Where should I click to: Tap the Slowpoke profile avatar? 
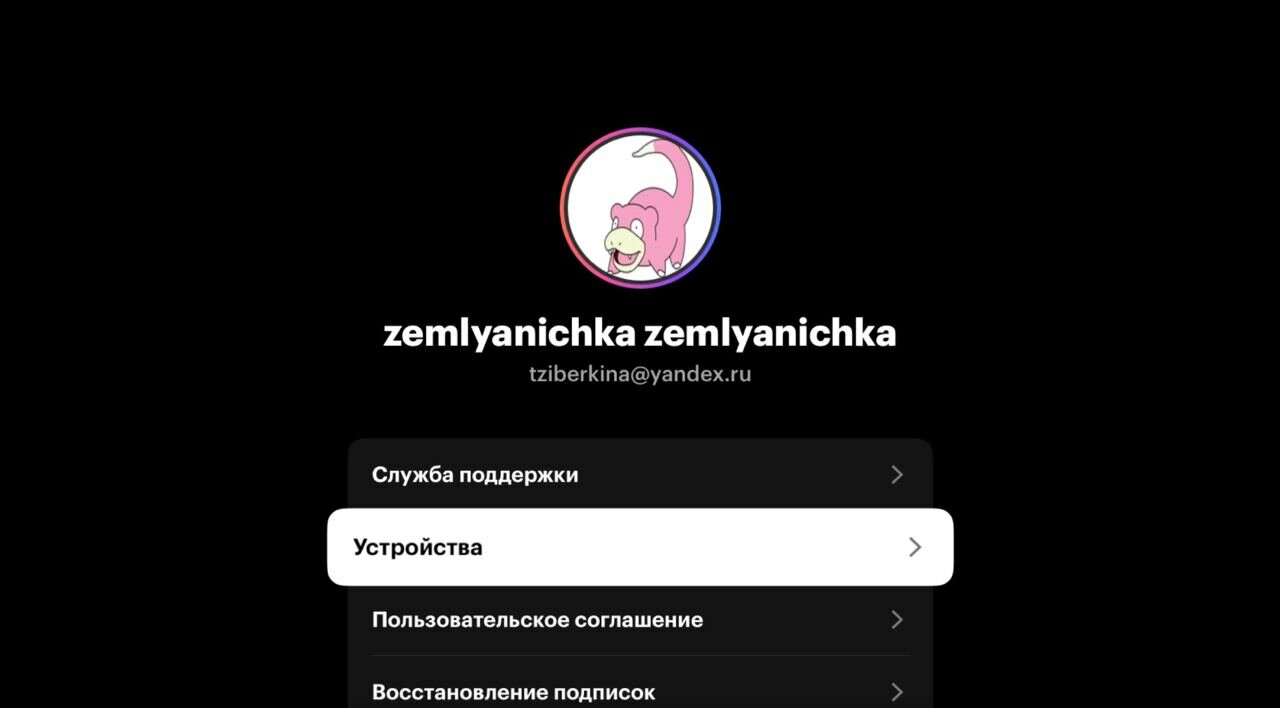coord(640,208)
